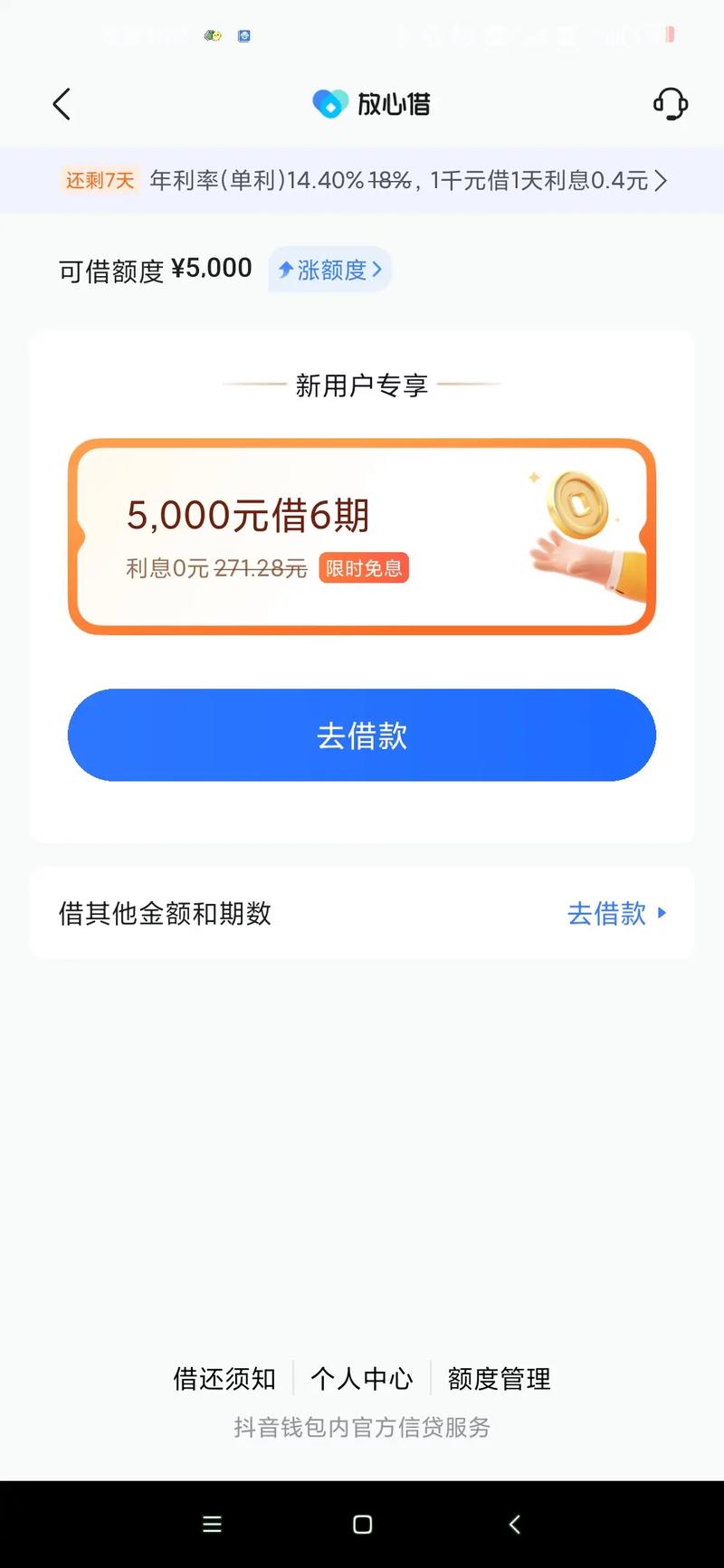Tap the 限时免息 red badge

(x=363, y=568)
